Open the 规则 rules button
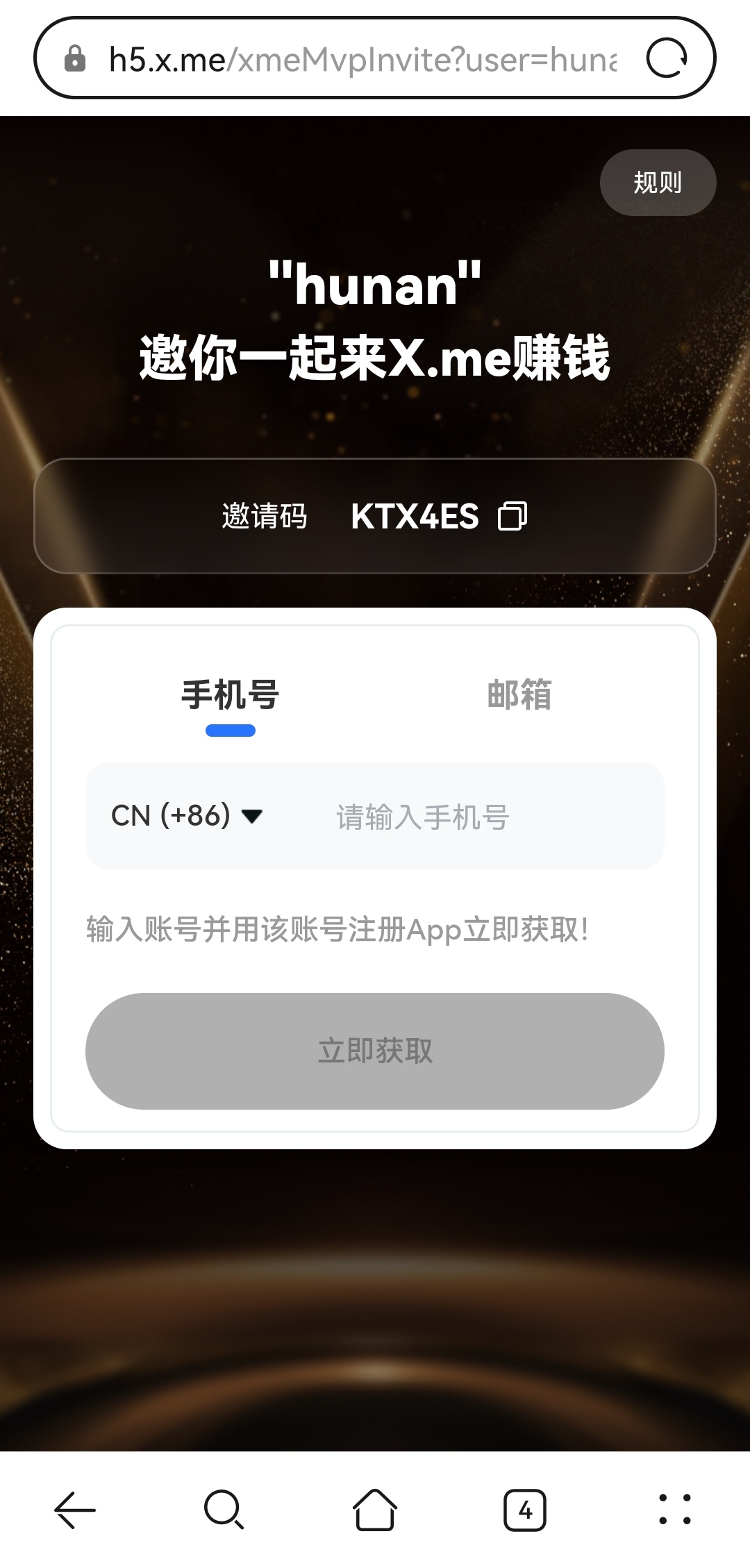Viewport: 750px width, 1568px height. (657, 183)
